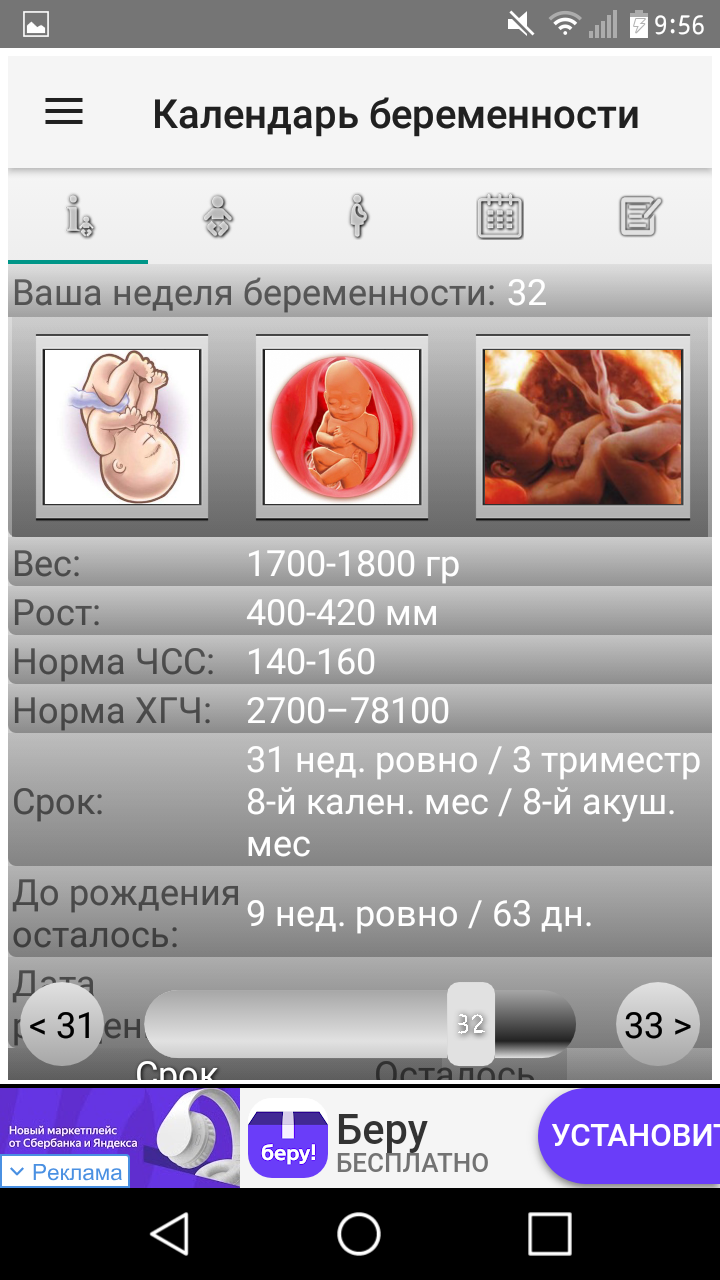The image size is (720, 1280).
Task: Open the fetus drawing with blue cord
Action: [122, 427]
